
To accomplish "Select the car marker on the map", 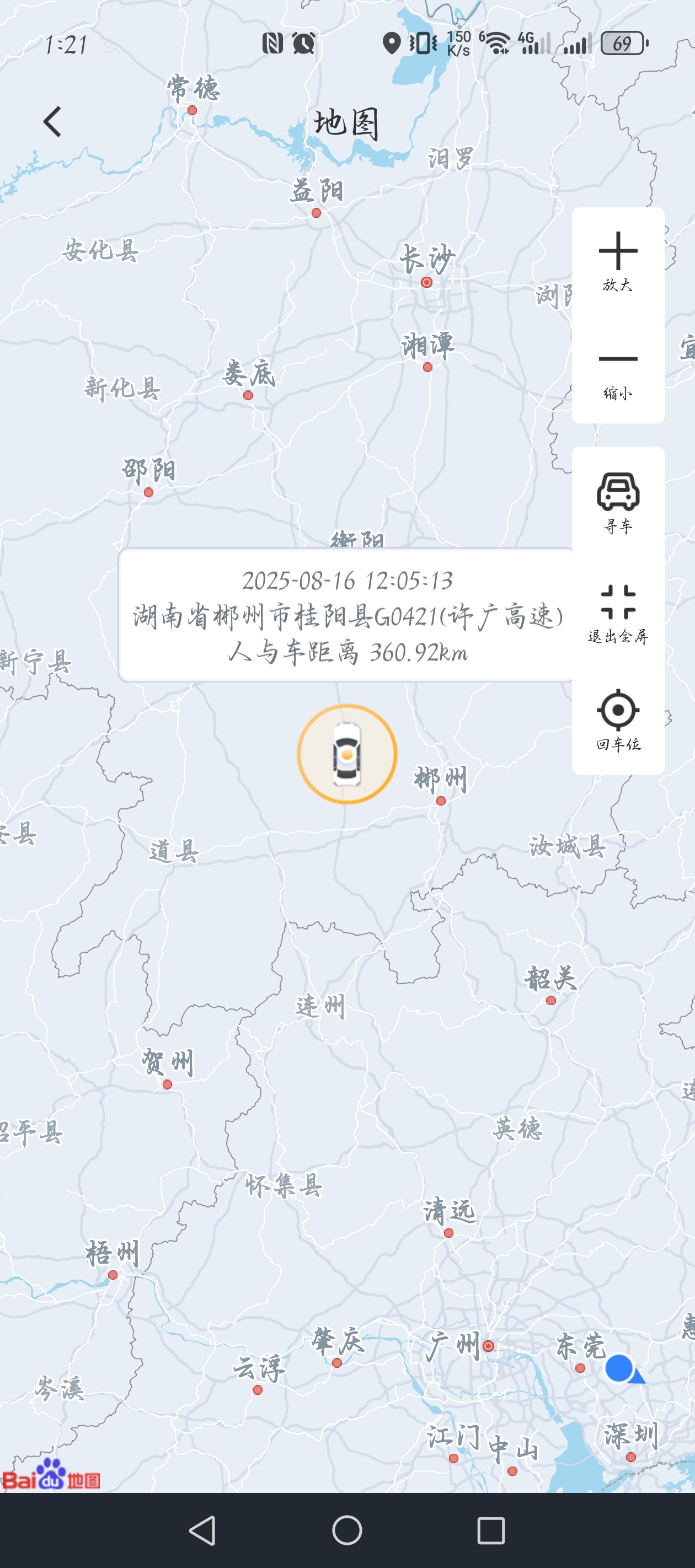I will click(x=347, y=754).
